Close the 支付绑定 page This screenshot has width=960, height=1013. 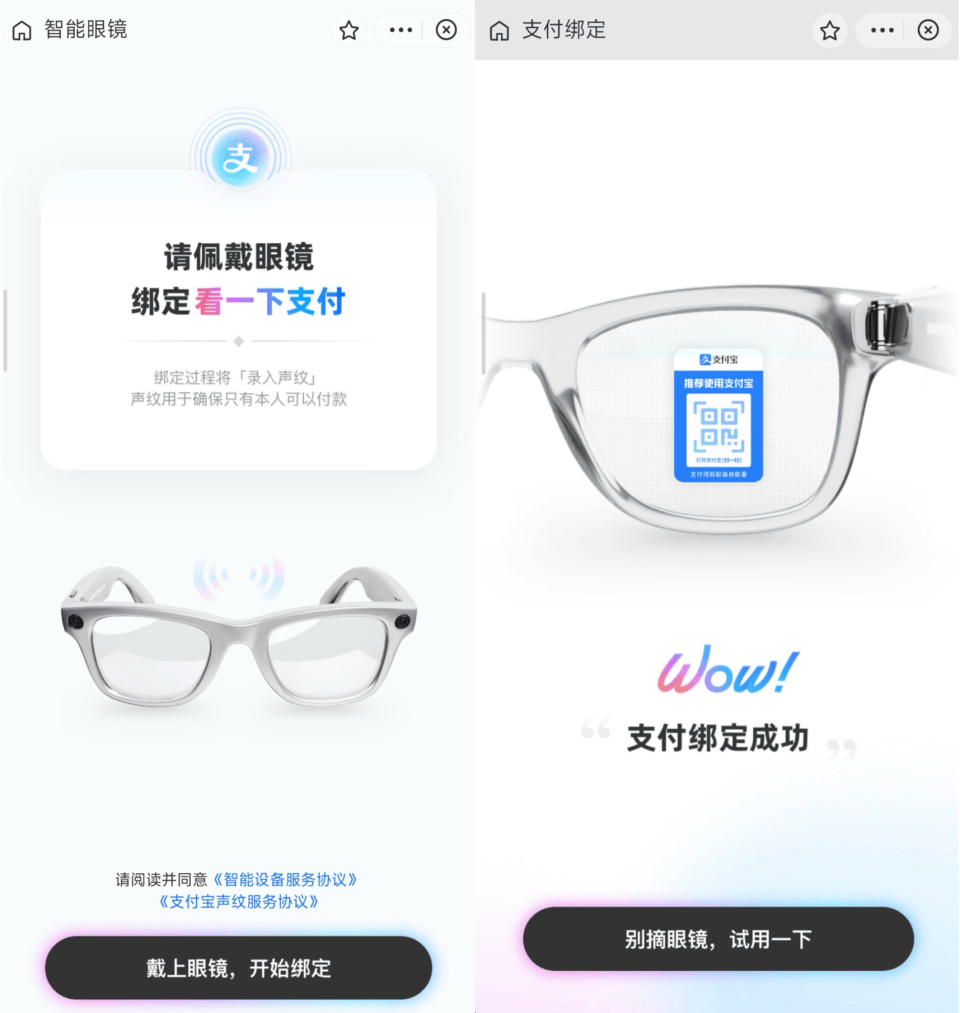click(x=929, y=31)
